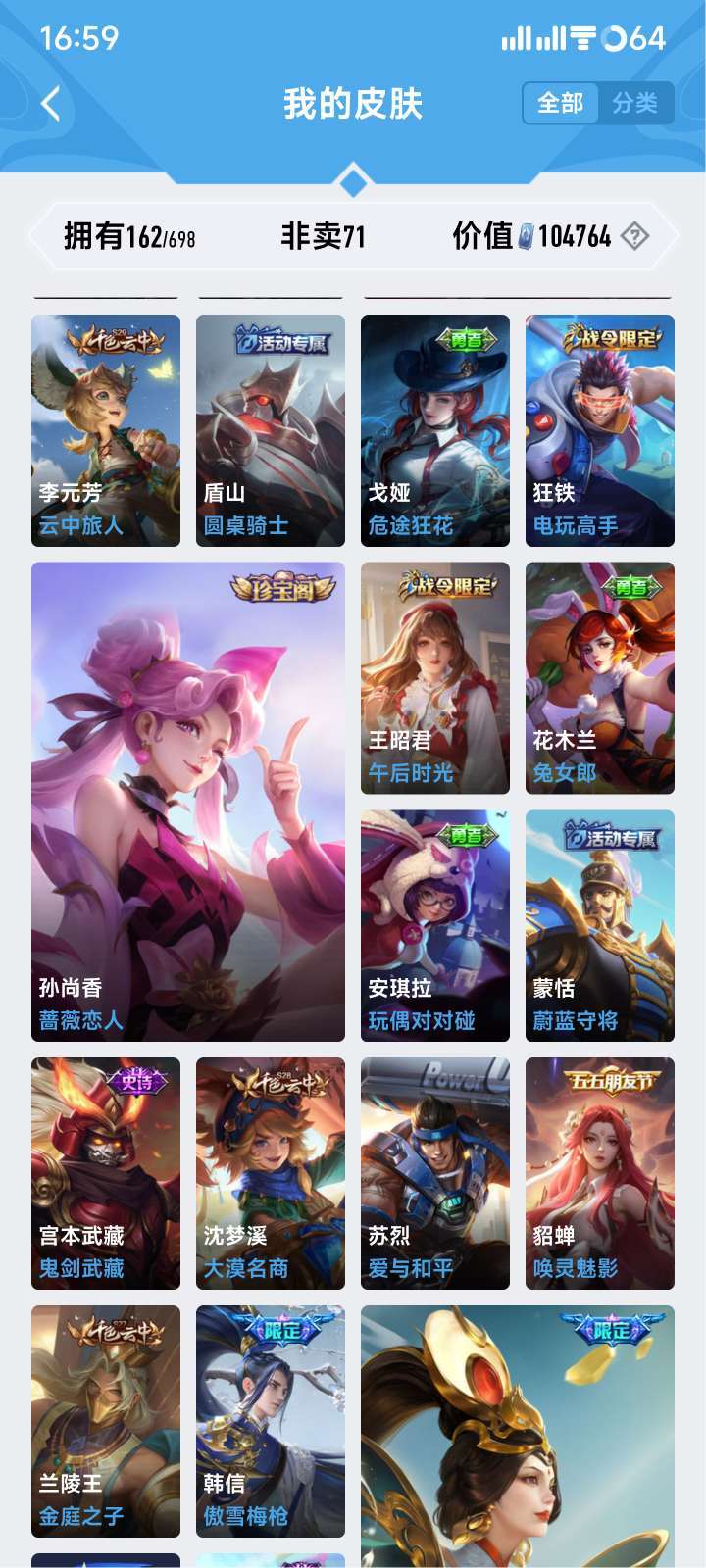The width and height of the screenshot is (706, 1568).
Task: Select 花木兰 兔女郎 skin
Action: (600, 678)
